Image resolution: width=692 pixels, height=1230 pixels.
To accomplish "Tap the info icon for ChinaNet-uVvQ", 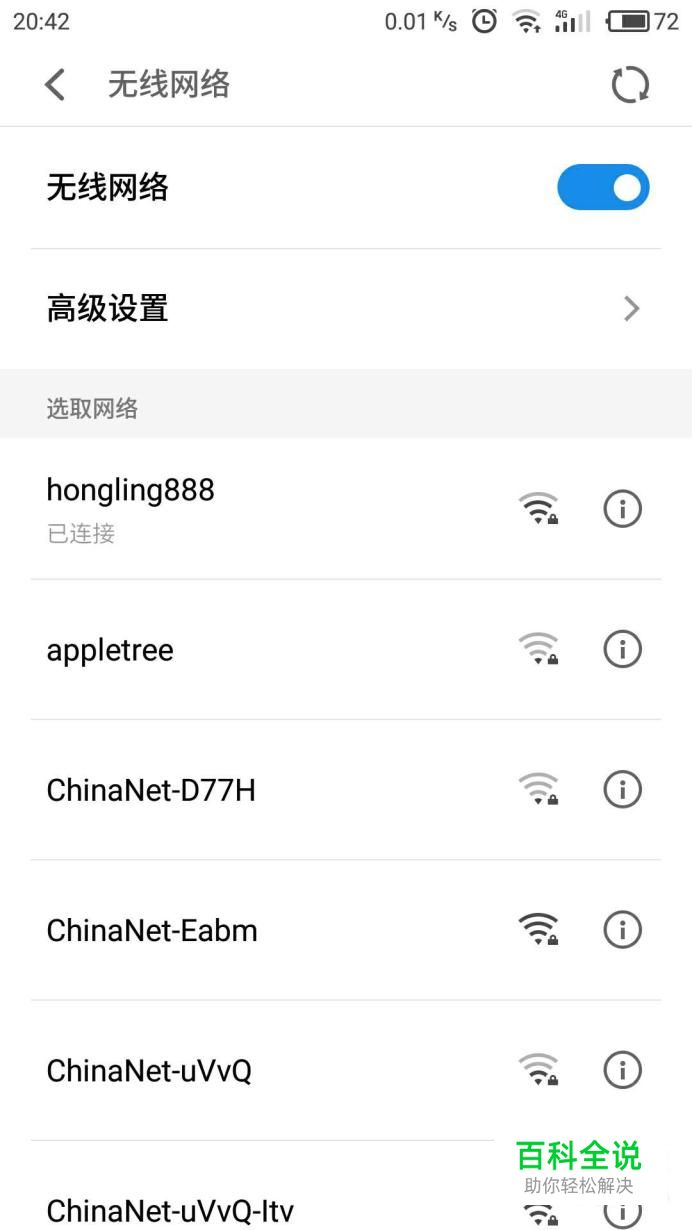I will [x=622, y=1071].
